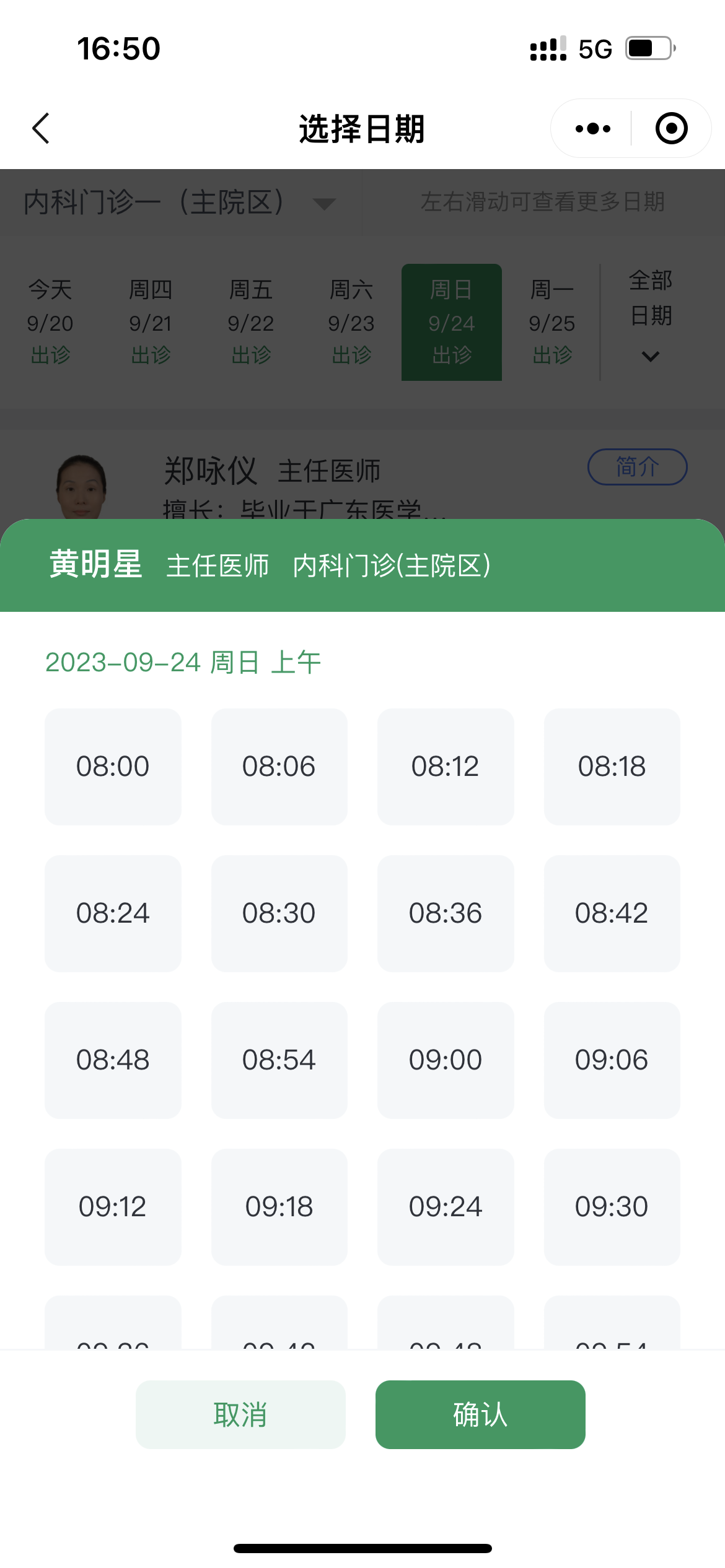This screenshot has width=725, height=1568.
Task: Pick the 08:12 time slot
Action: (446, 767)
